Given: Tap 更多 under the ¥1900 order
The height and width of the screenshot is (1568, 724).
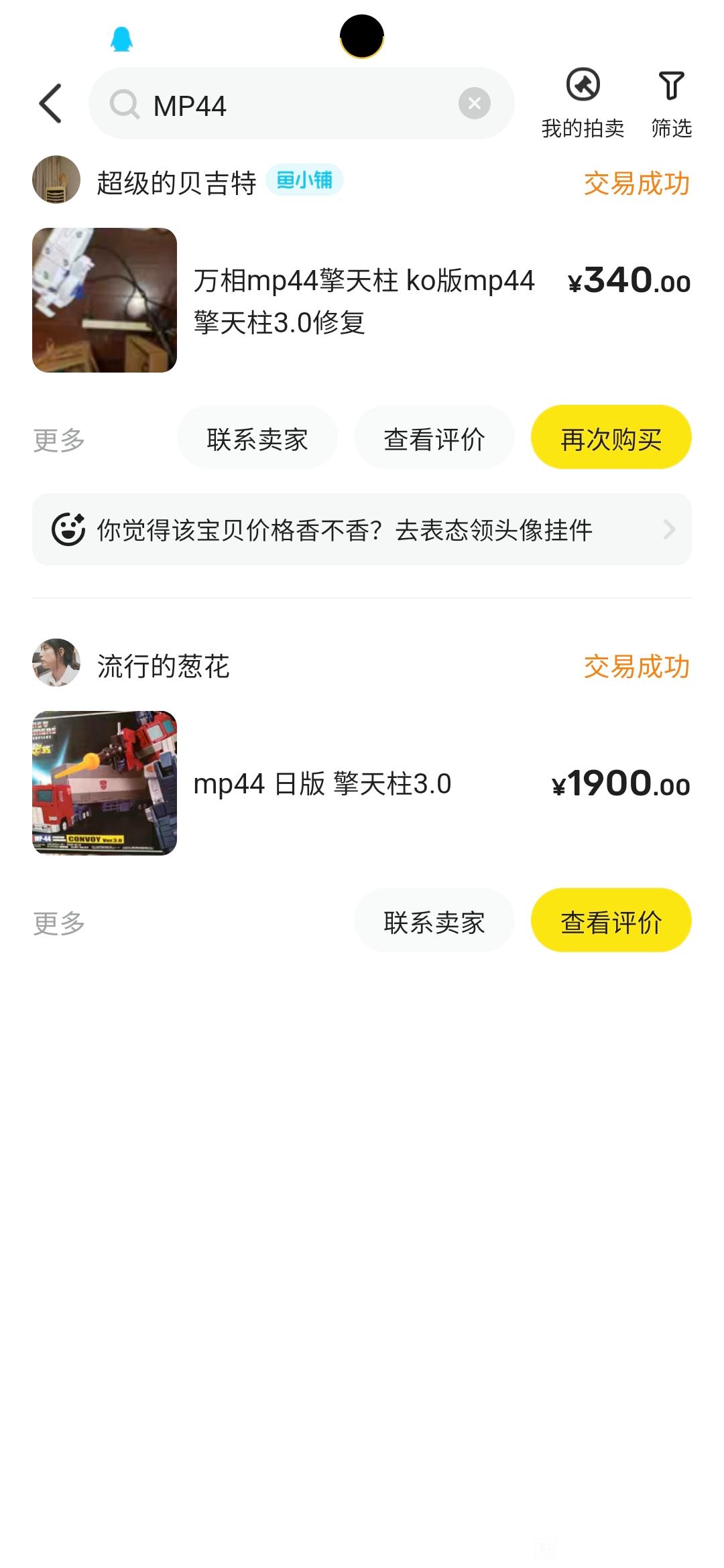Looking at the screenshot, I should tap(59, 923).
